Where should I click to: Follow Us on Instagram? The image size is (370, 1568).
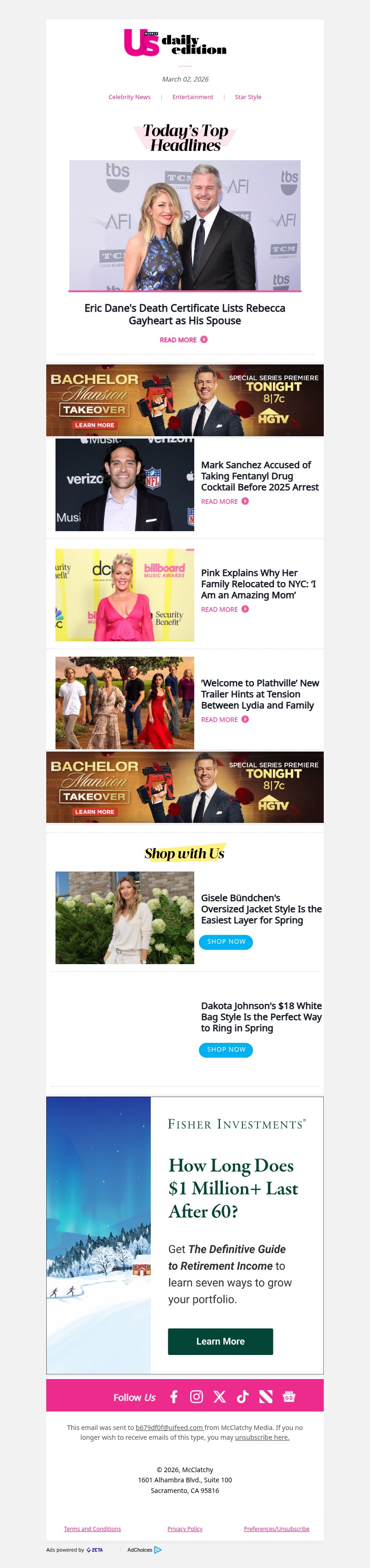pyautogui.click(x=196, y=1397)
